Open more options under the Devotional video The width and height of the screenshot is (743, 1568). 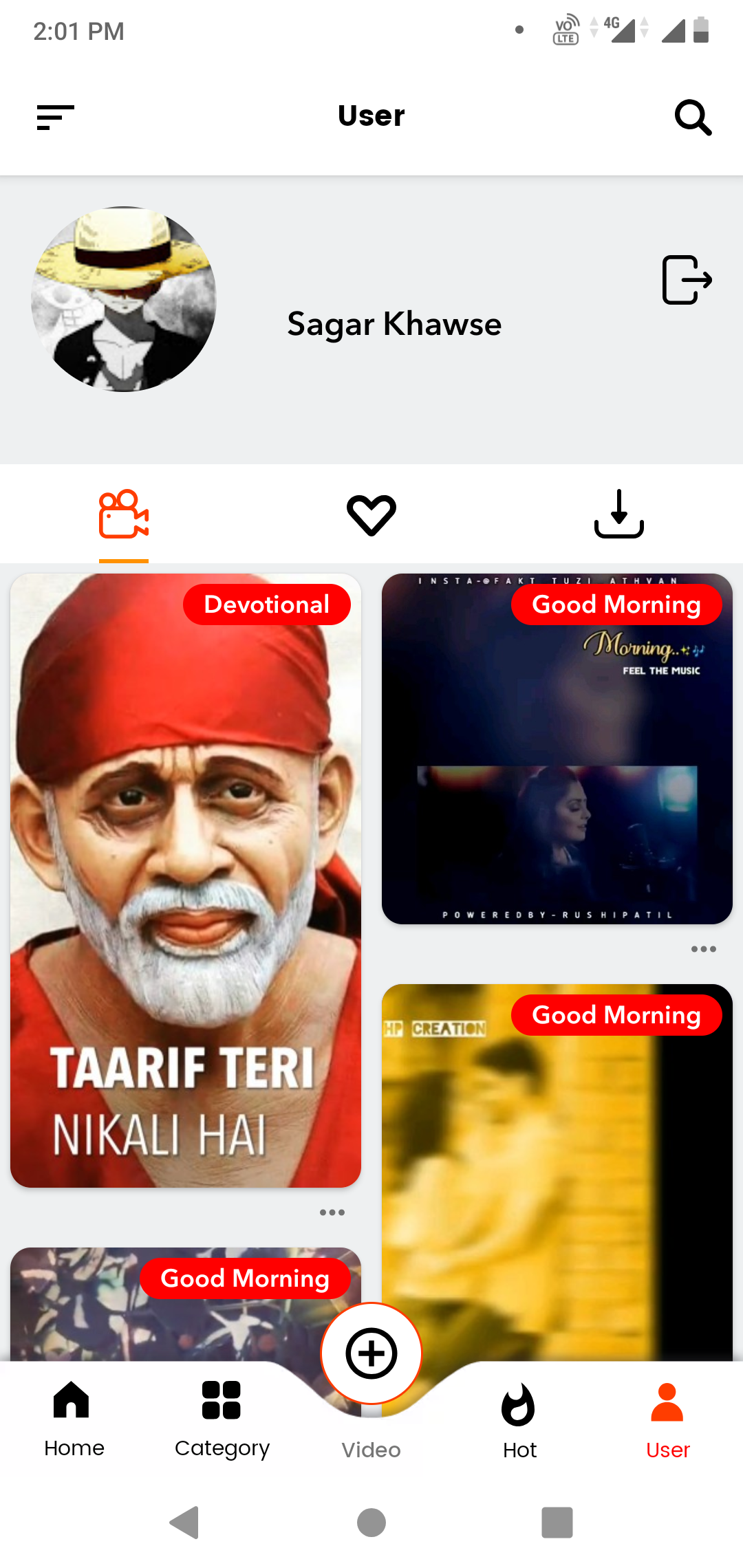(x=332, y=1212)
